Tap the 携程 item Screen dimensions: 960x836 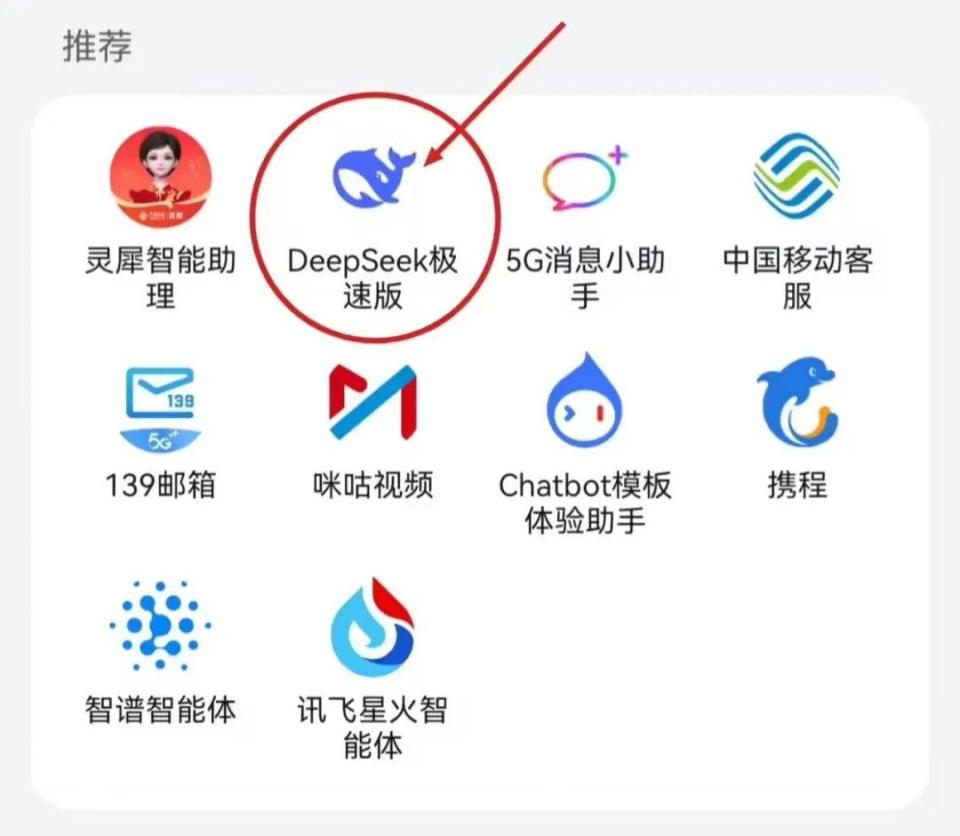coord(797,405)
